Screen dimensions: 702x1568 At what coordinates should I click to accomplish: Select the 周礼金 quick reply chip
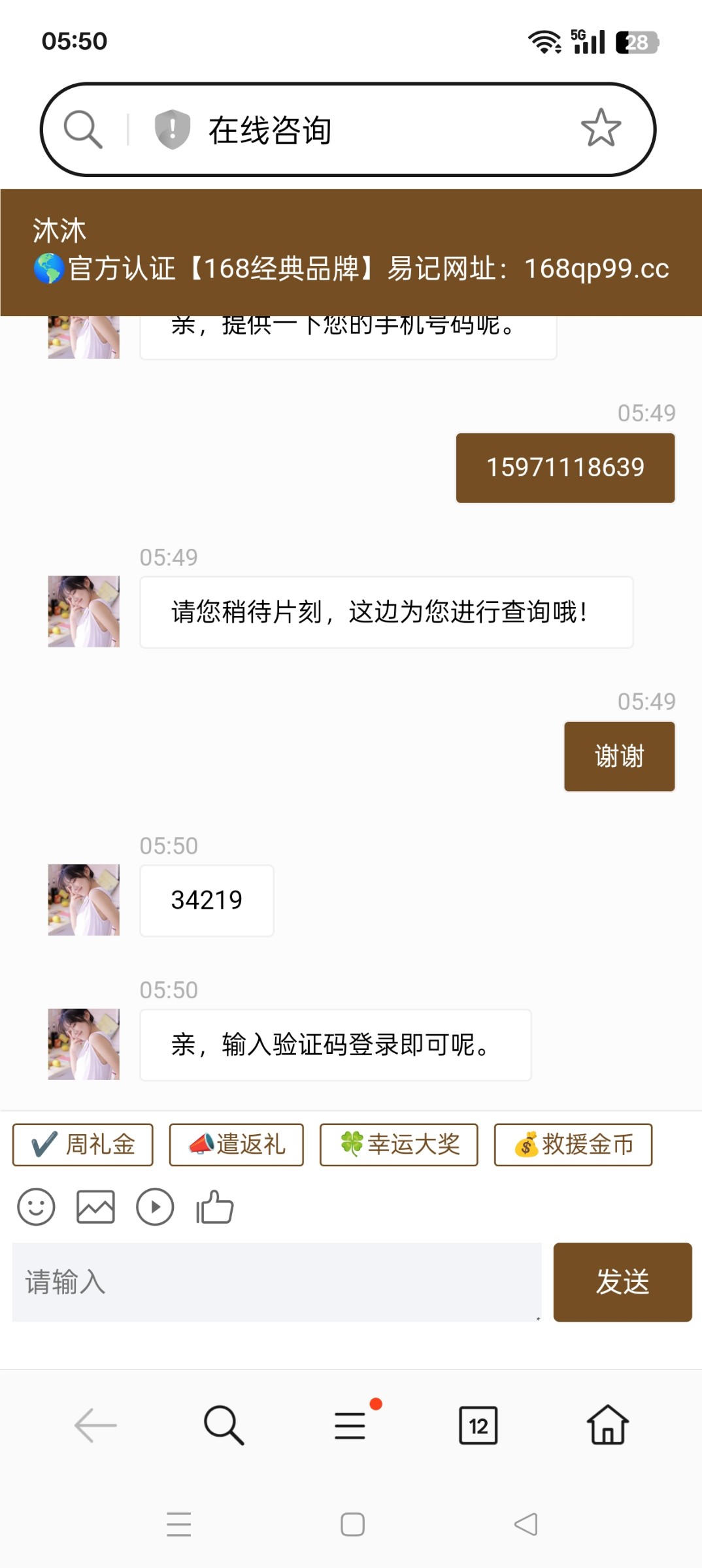[83, 1145]
